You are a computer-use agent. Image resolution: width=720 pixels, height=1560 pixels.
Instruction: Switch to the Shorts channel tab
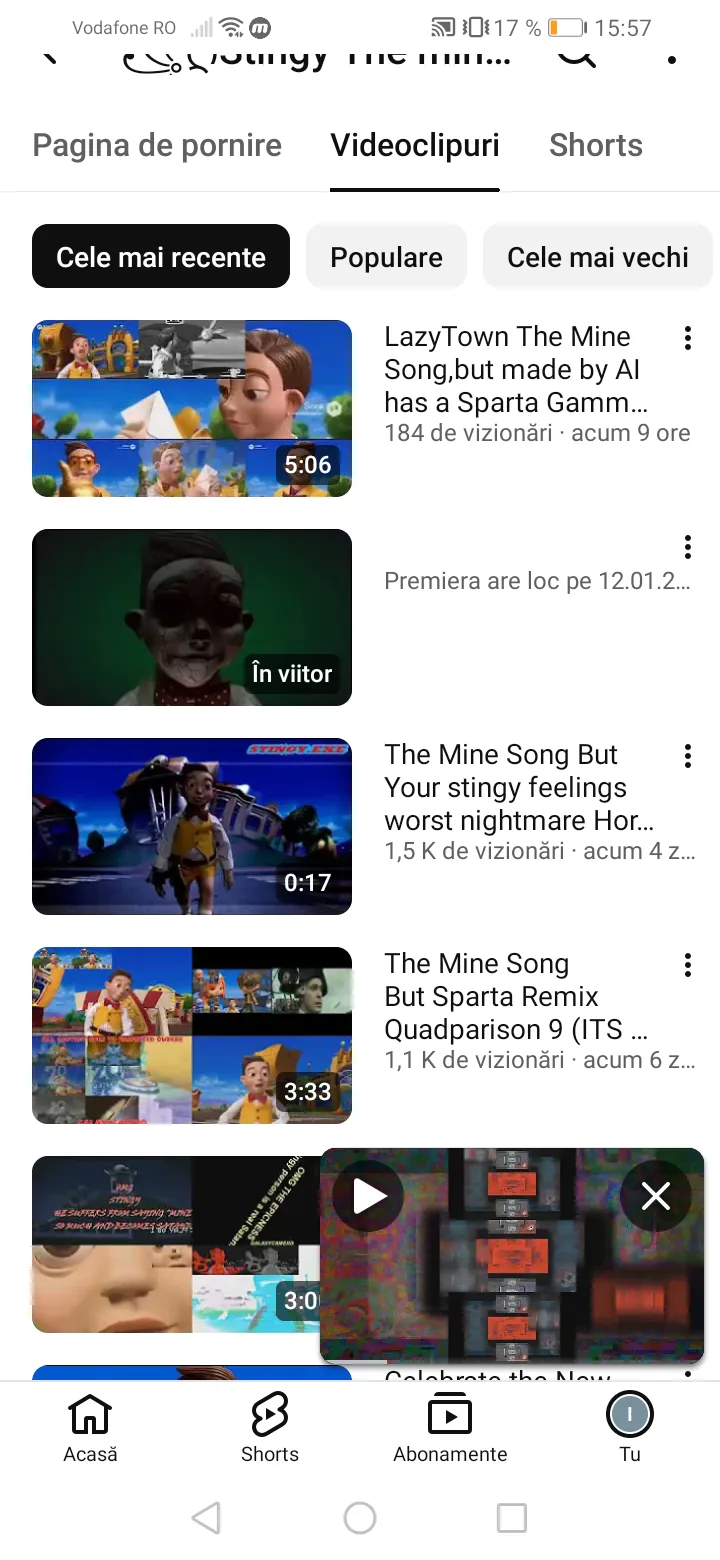click(x=595, y=146)
